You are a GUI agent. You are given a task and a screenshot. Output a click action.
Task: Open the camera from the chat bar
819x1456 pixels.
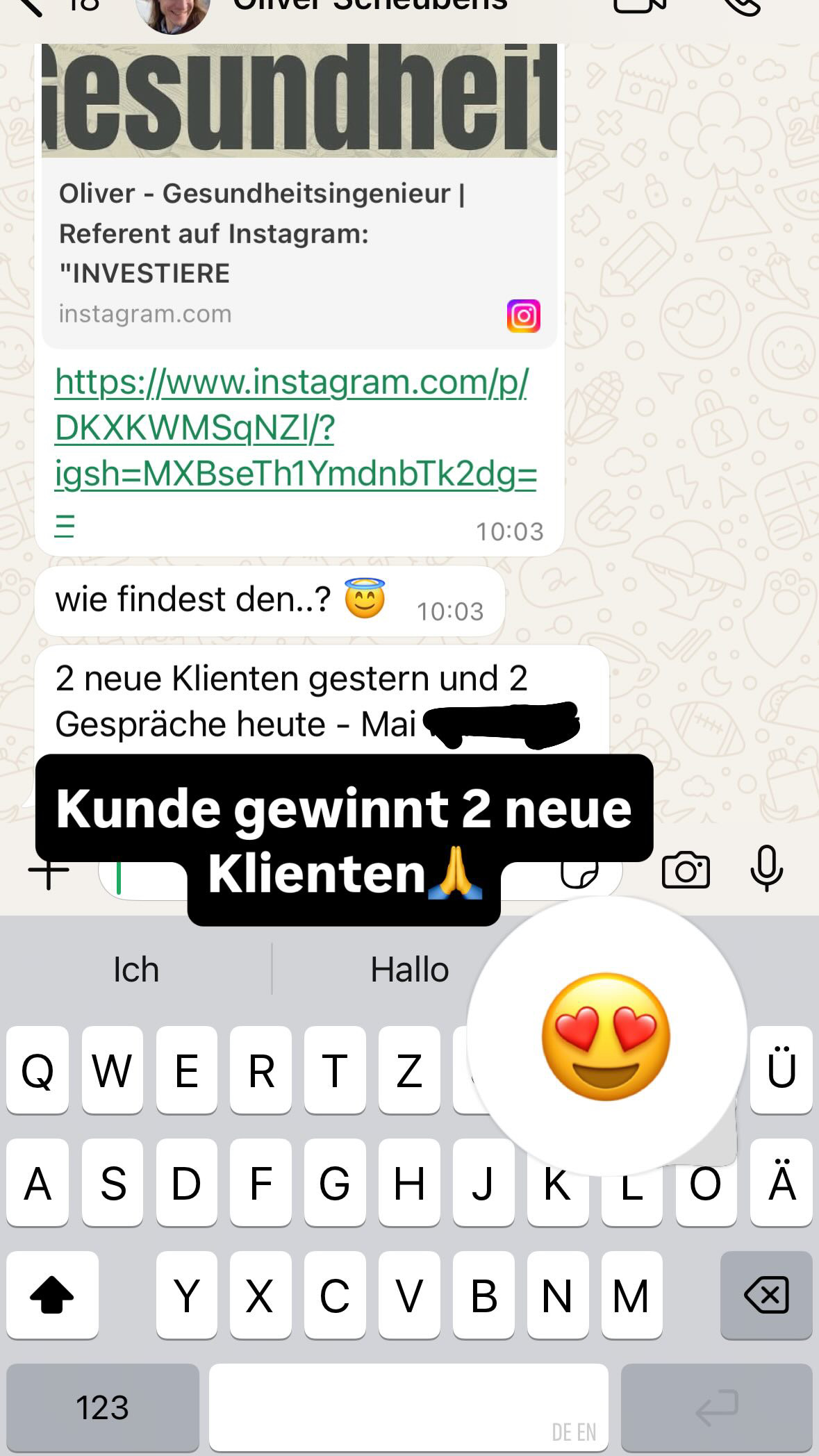(686, 870)
